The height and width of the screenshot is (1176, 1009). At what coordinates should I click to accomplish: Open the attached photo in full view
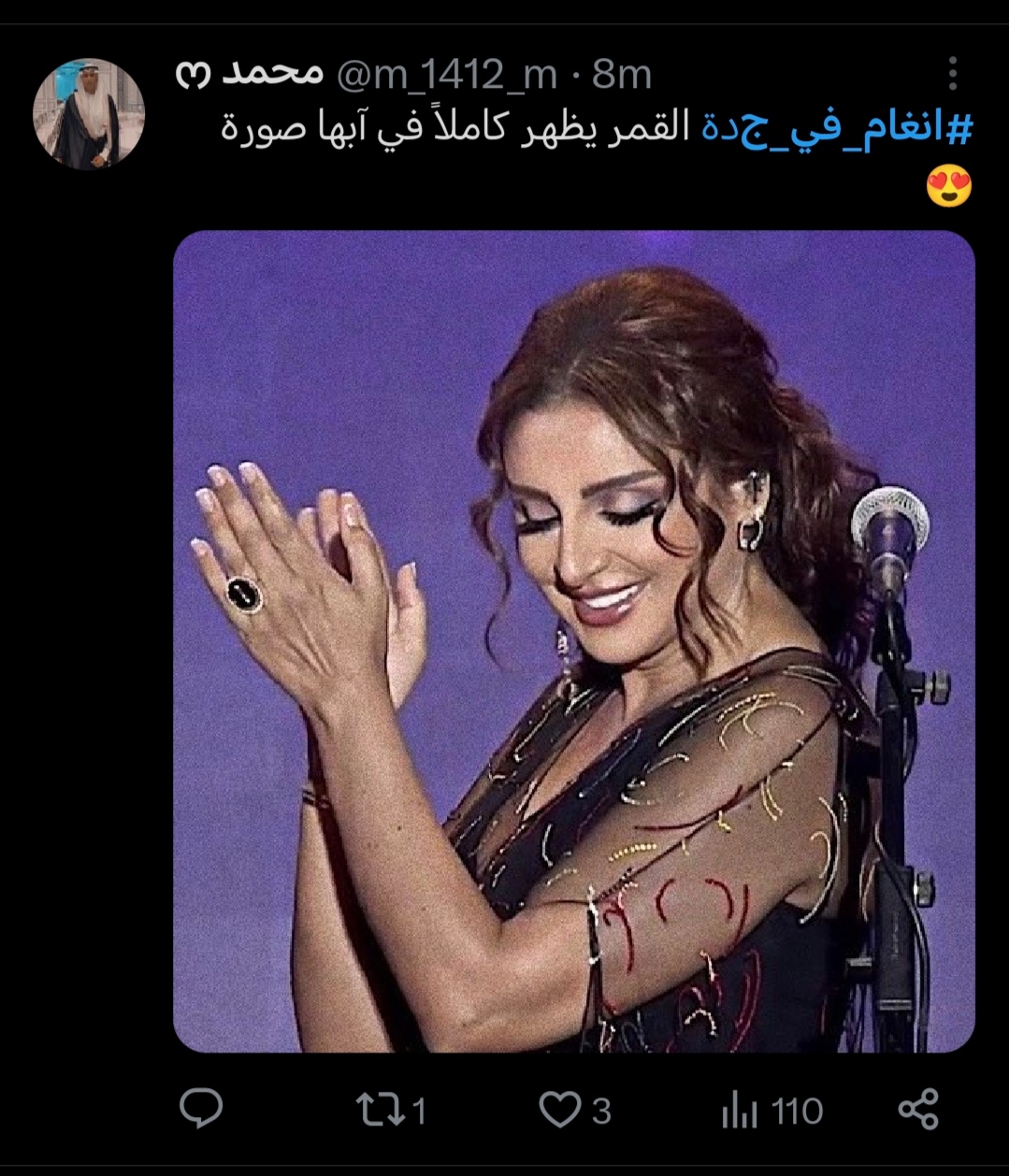[573, 640]
